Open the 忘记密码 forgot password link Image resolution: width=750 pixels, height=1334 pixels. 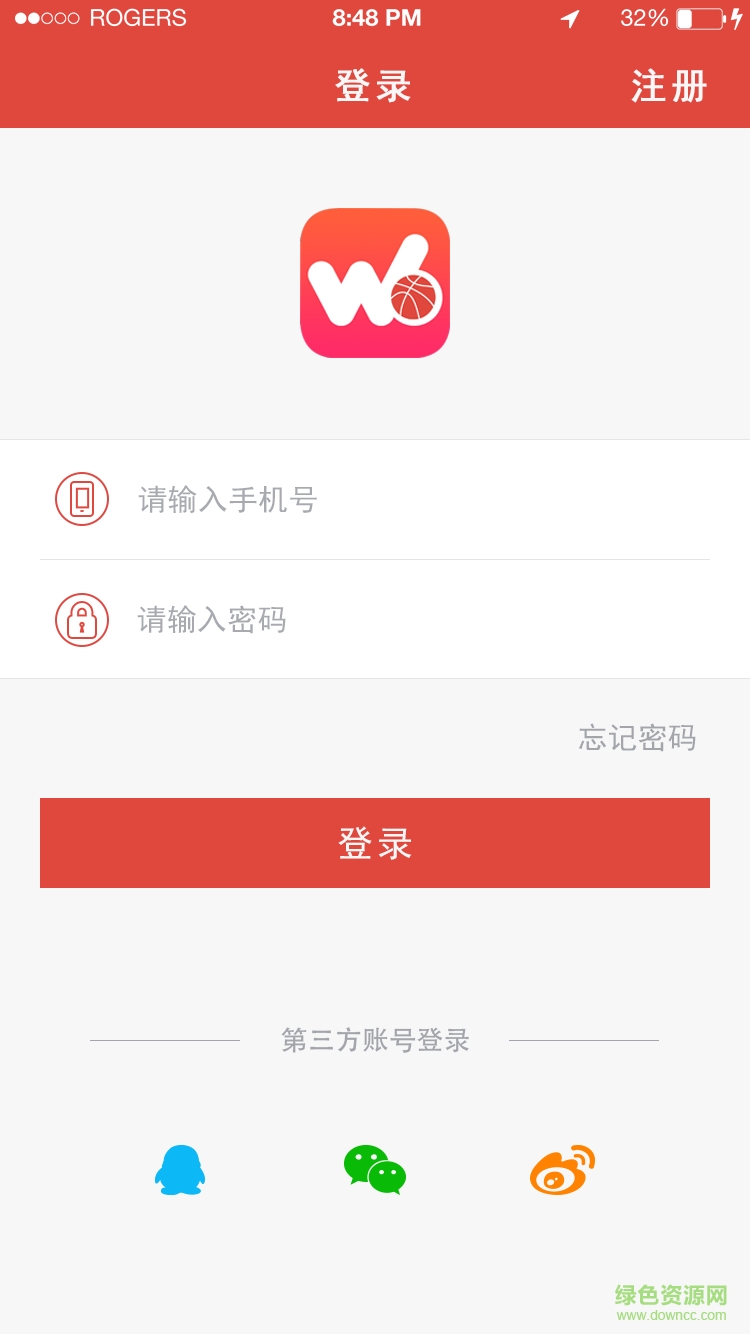pyautogui.click(x=636, y=738)
